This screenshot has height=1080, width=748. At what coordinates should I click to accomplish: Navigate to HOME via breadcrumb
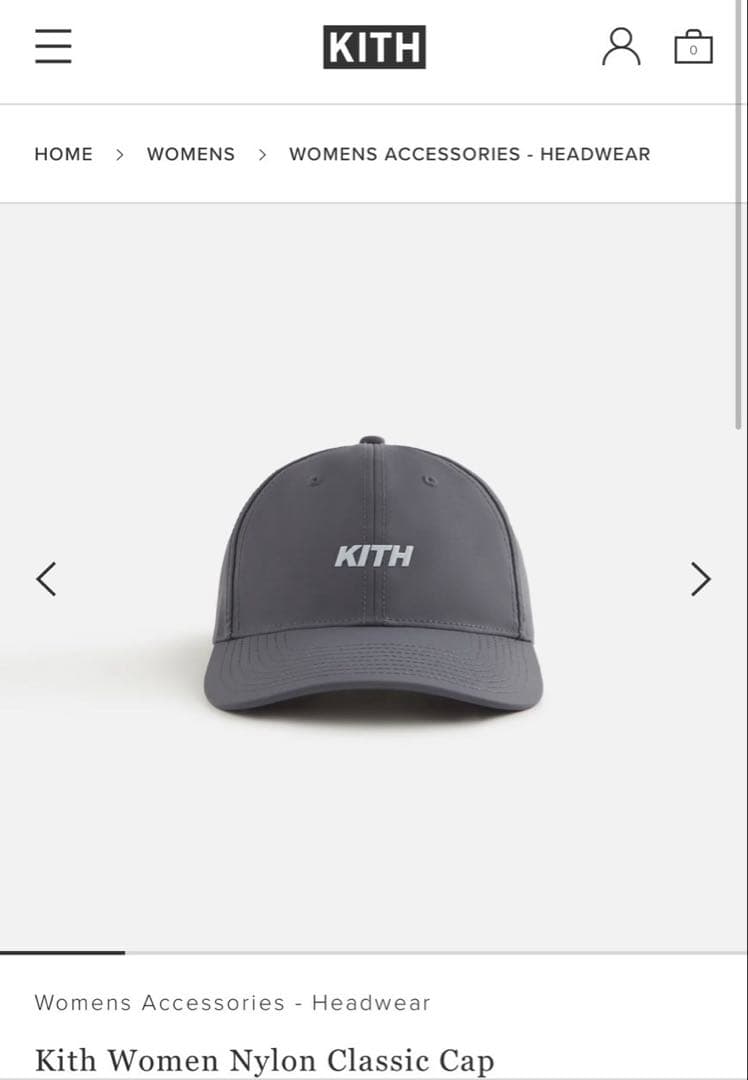(63, 154)
